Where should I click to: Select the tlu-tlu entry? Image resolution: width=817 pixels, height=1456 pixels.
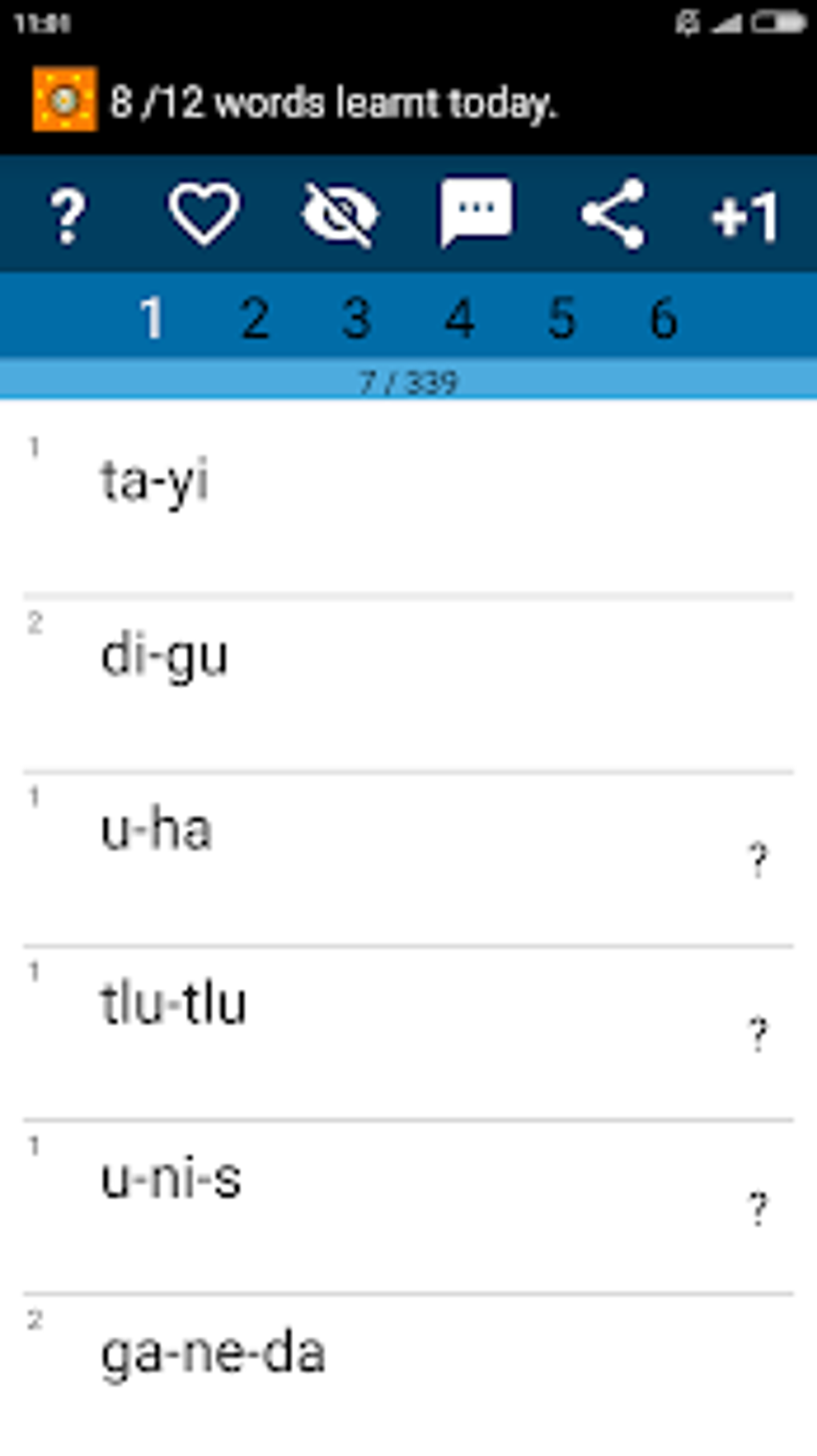tap(408, 1033)
